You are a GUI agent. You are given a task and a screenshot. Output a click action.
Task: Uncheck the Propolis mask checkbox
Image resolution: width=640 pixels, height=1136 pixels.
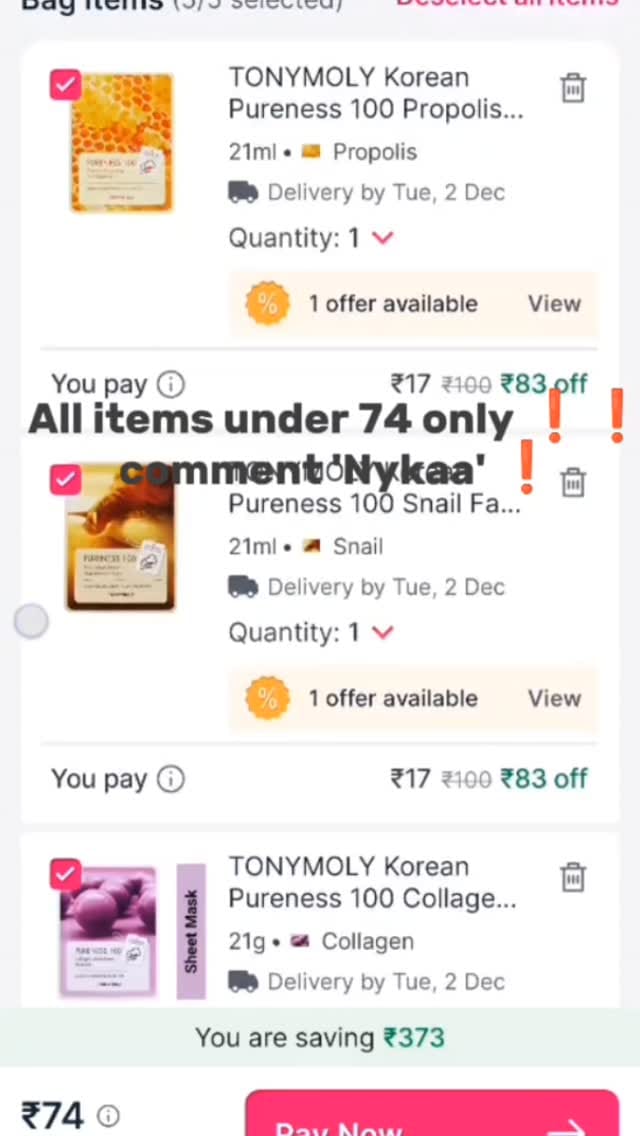click(x=66, y=85)
